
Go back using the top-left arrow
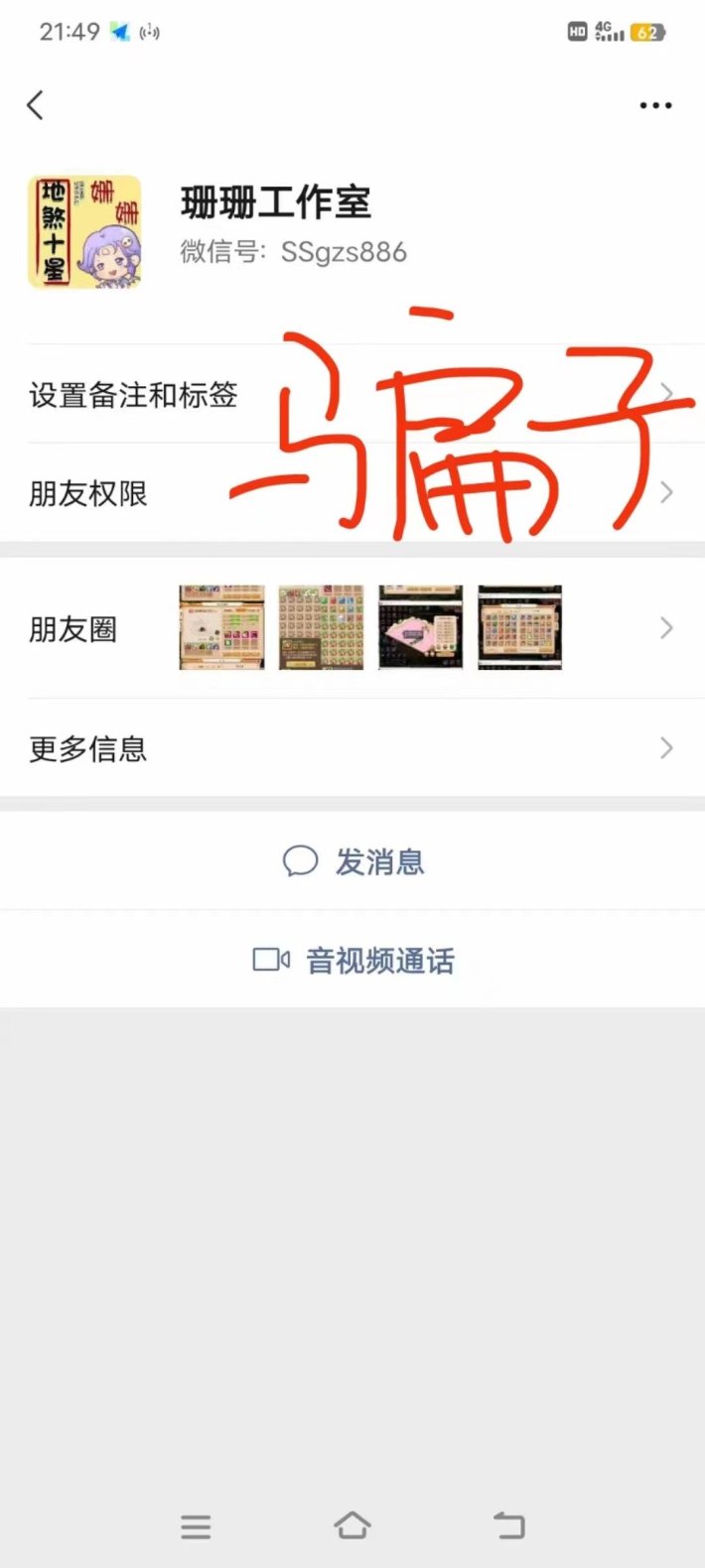pyautogui.click(x=36, y=104)
